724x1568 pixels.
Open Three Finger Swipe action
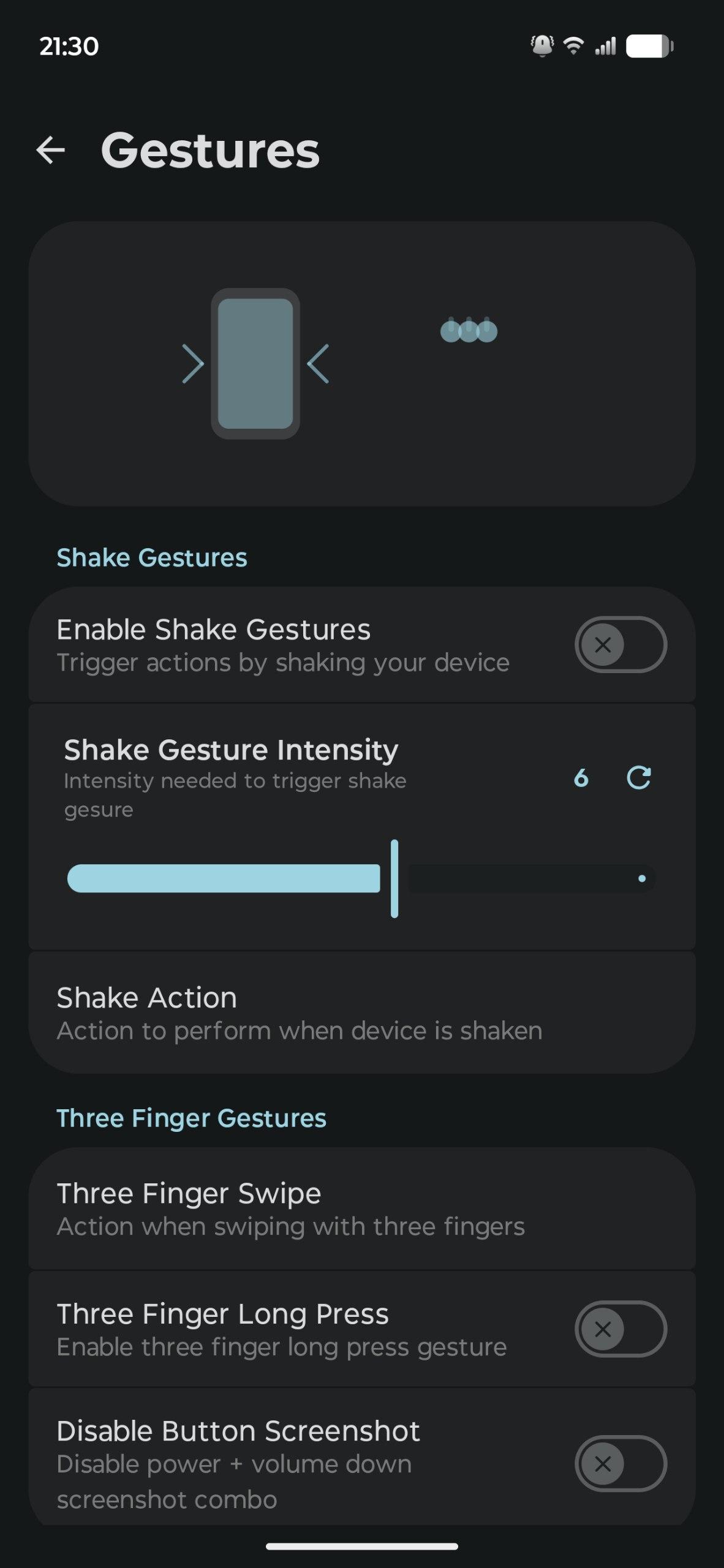click(x=361, y=1209)
